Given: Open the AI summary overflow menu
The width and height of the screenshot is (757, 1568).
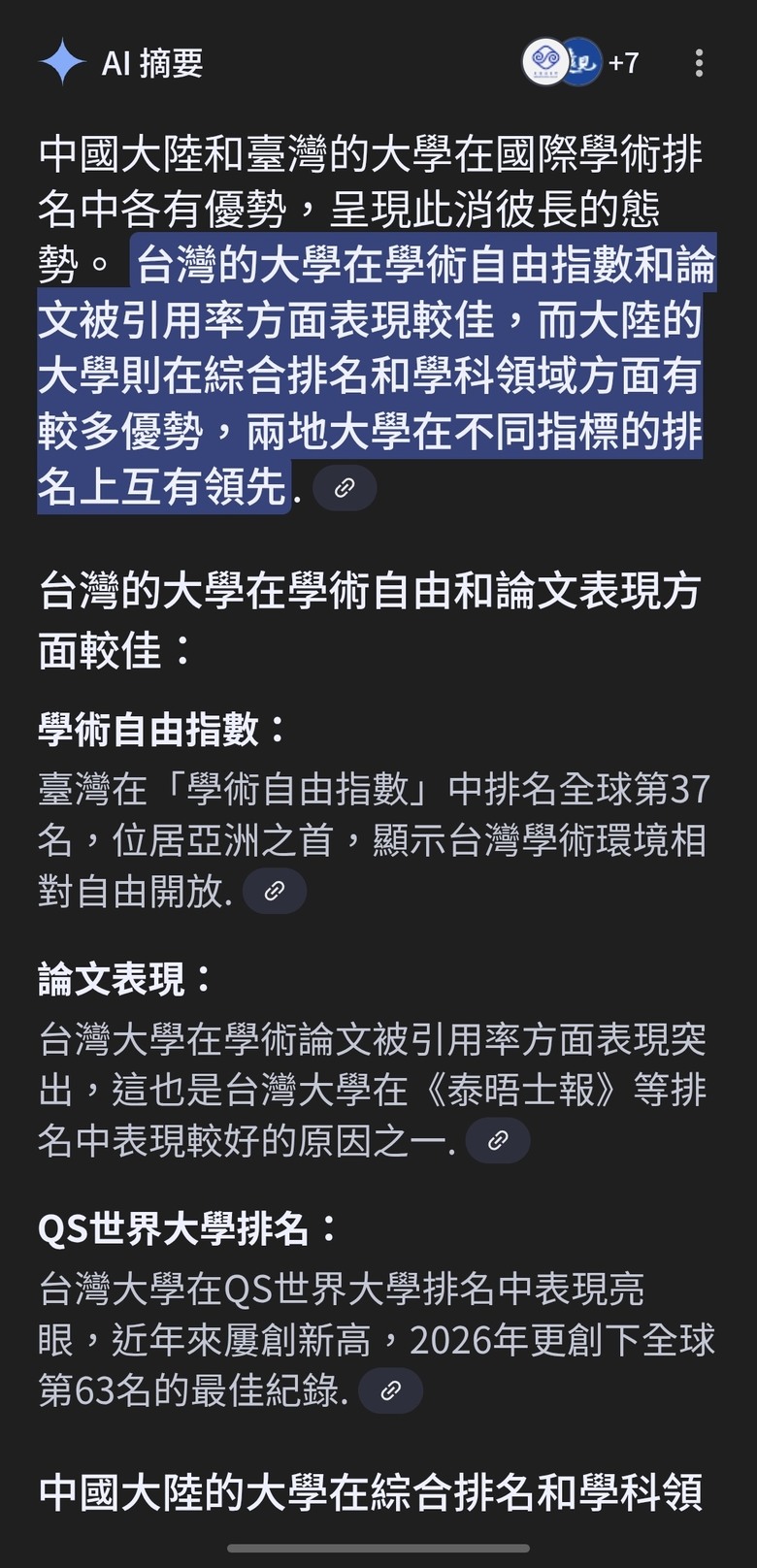Looking at the screenshot, I should 699,63.
